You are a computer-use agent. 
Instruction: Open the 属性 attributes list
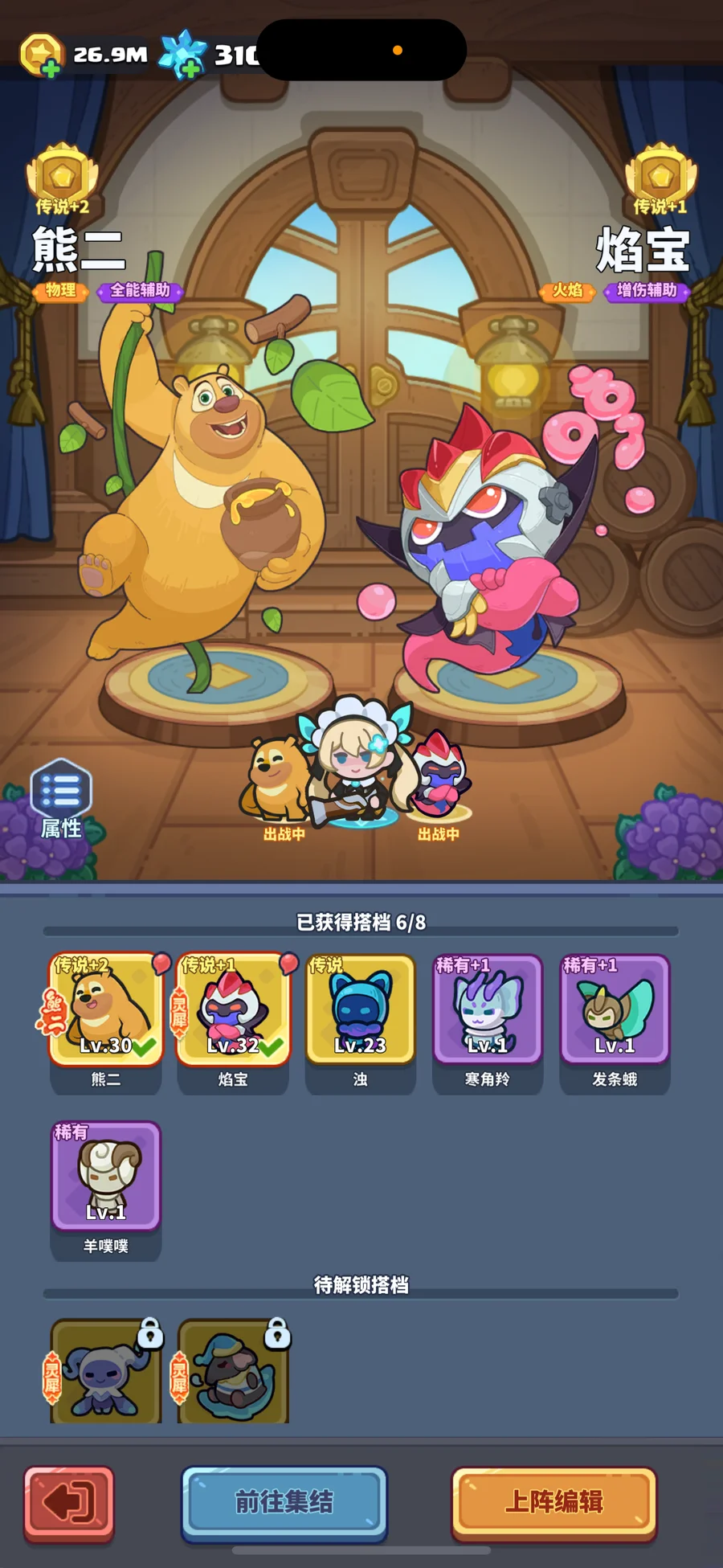61,799
